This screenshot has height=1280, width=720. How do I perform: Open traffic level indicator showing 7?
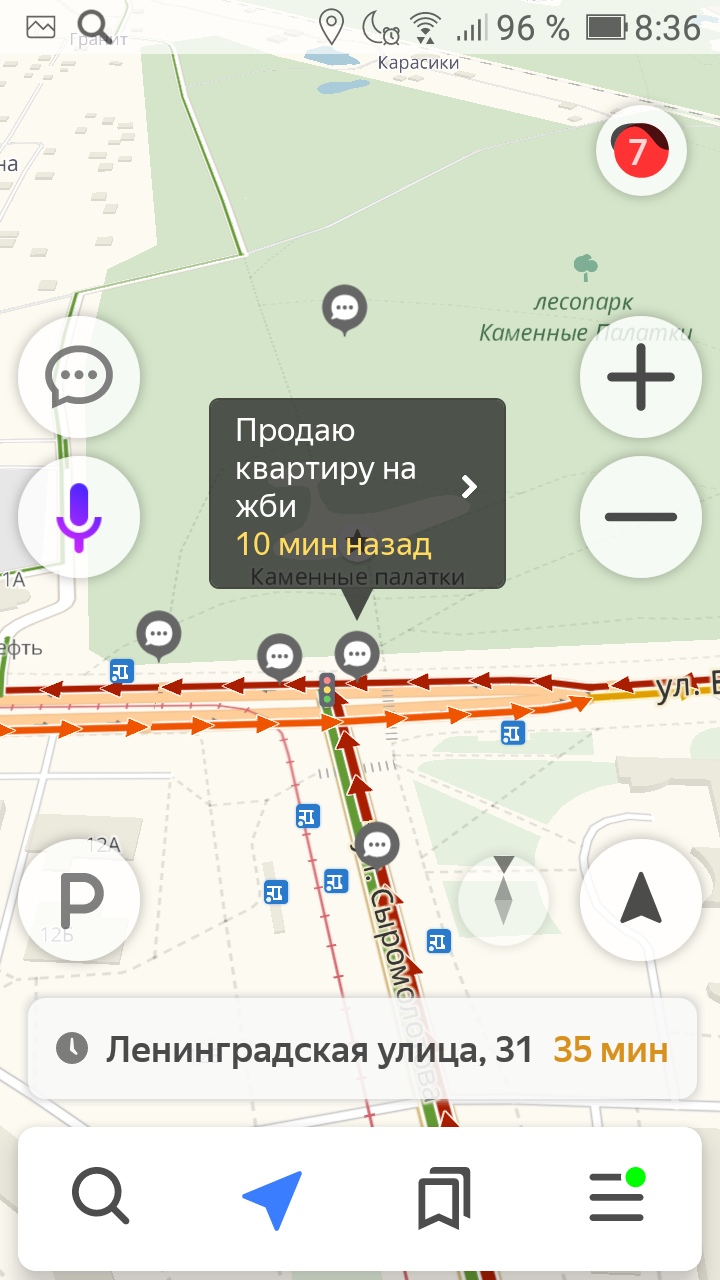point(640,150)
